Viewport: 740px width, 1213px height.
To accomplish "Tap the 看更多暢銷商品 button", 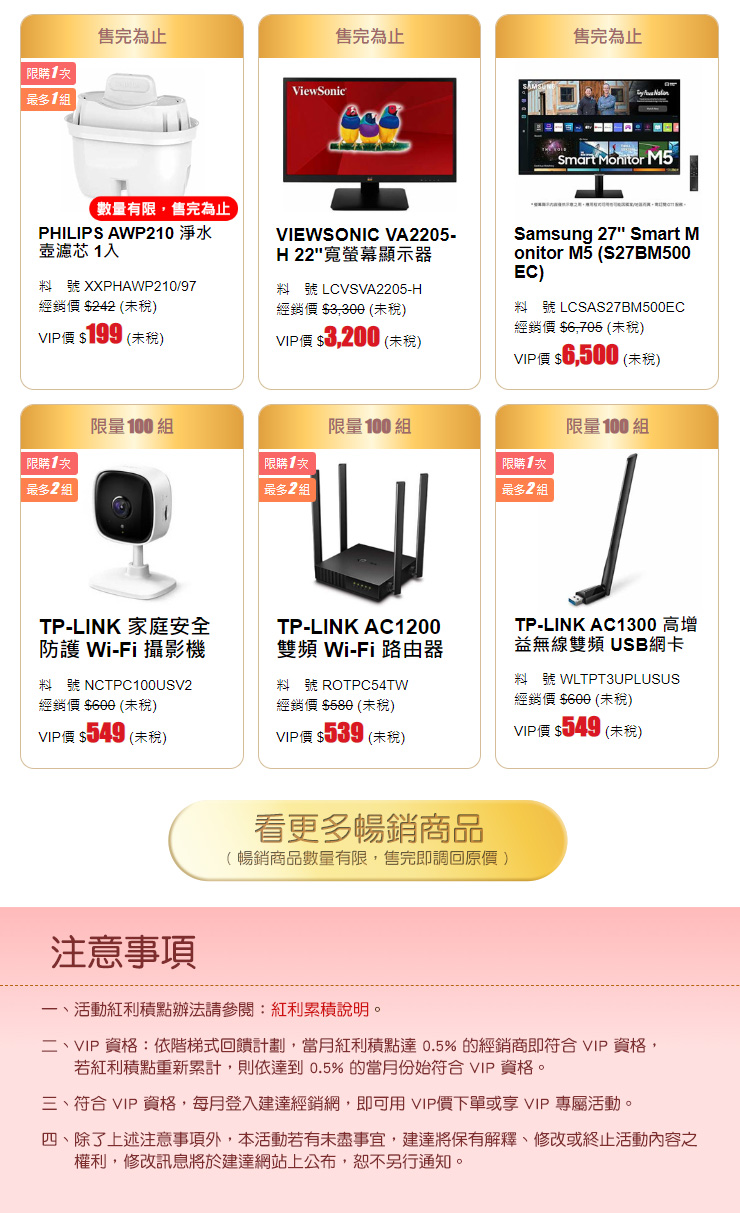I will click(368, 839).
